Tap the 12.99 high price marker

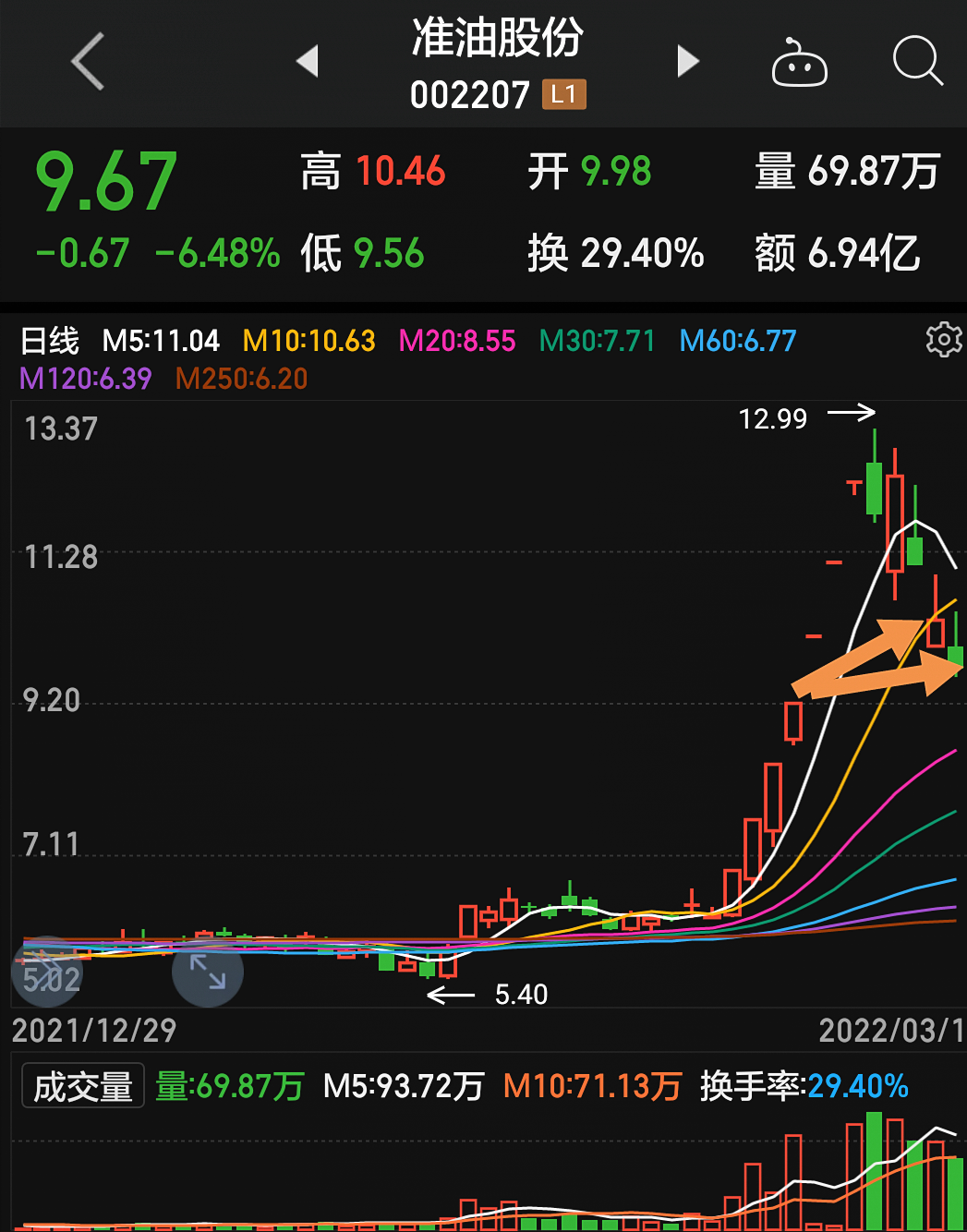(x=774, y=417)
